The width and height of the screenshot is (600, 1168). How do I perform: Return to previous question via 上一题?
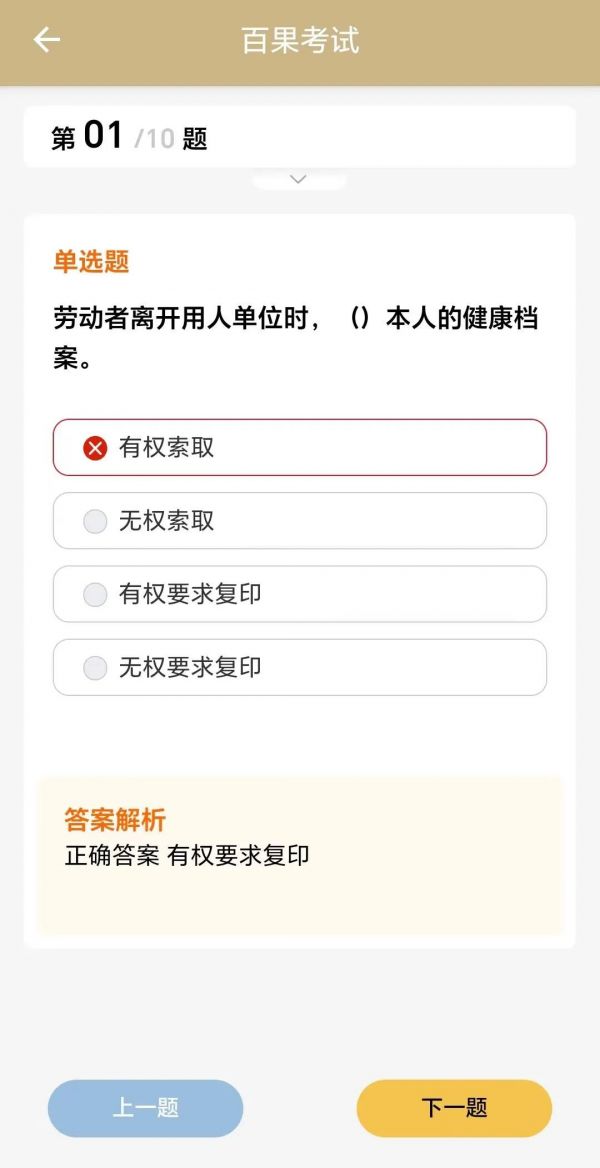pyautogui.click(x=145, y=1108)
